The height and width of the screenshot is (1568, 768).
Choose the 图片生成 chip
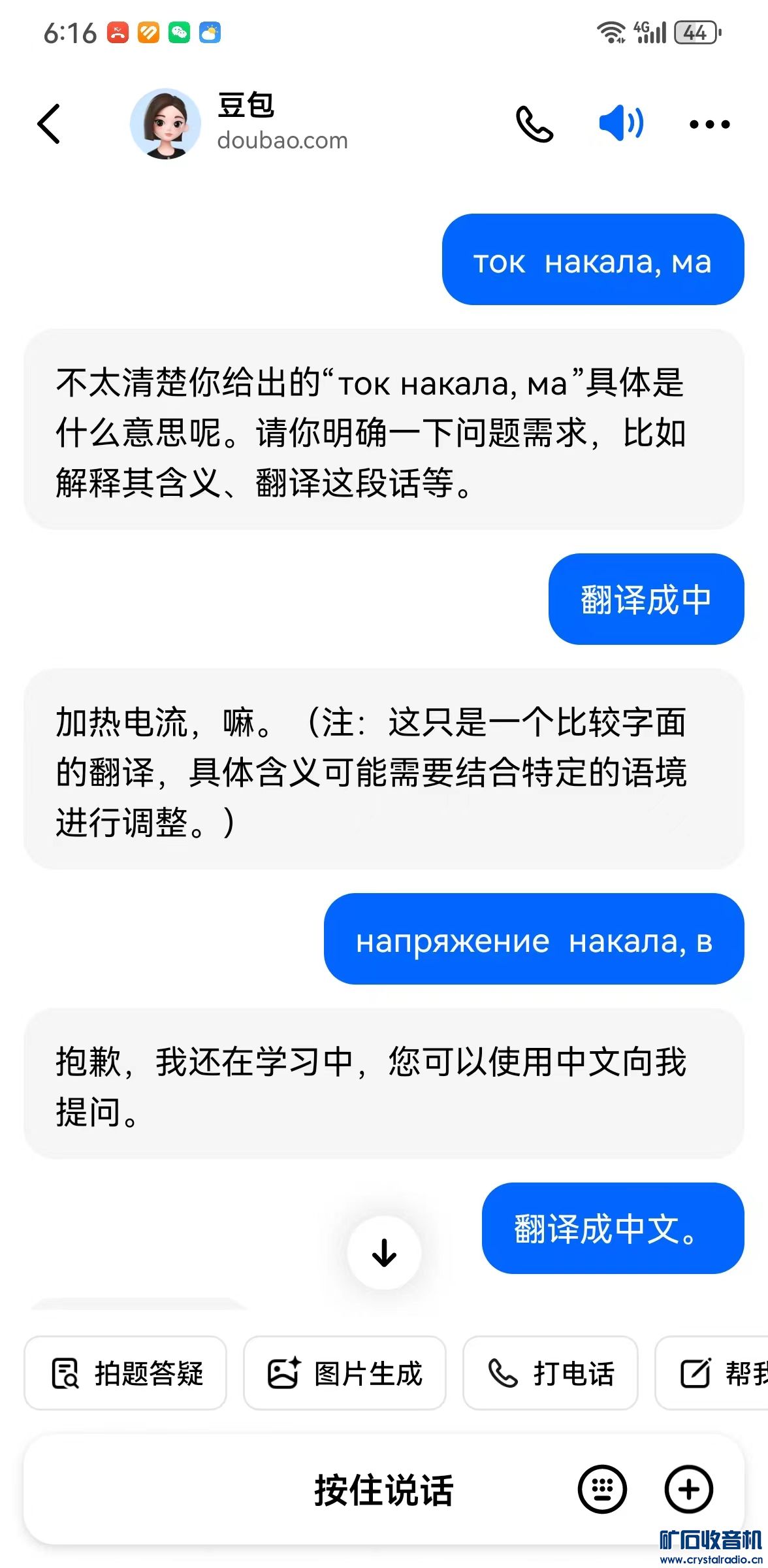click(x=345, y=1373)
